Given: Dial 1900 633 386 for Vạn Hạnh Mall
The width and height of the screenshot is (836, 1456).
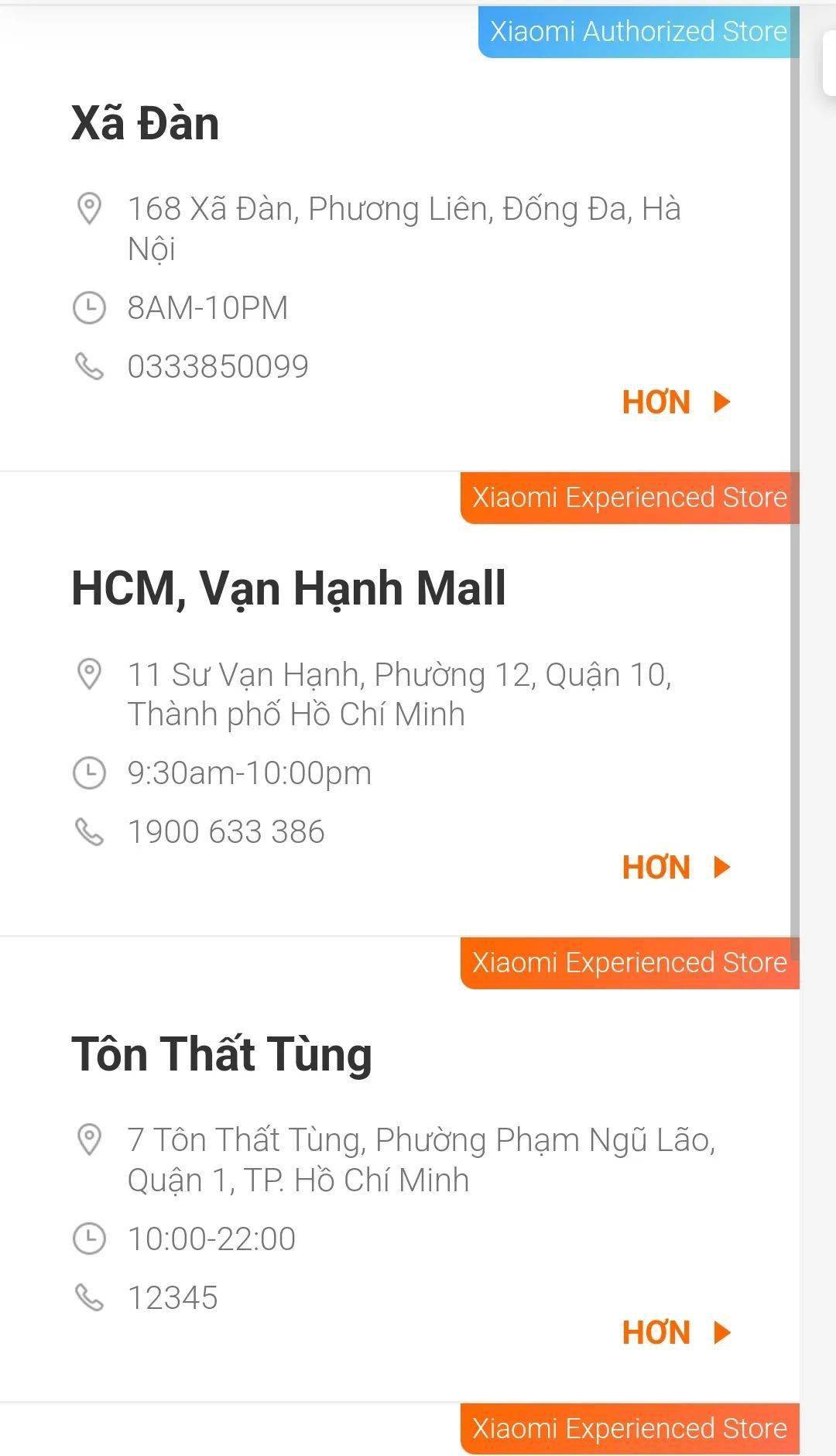Looking at the screenshot, I should (x=226, y=832).
